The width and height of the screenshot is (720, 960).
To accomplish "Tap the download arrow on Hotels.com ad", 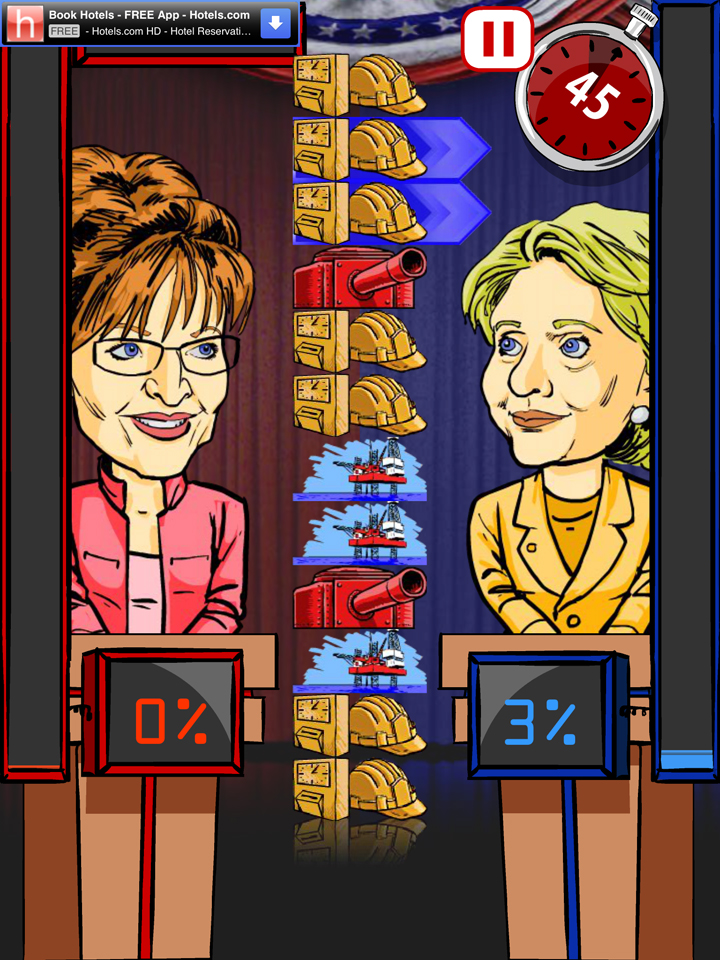I will [x=276, y=23].
